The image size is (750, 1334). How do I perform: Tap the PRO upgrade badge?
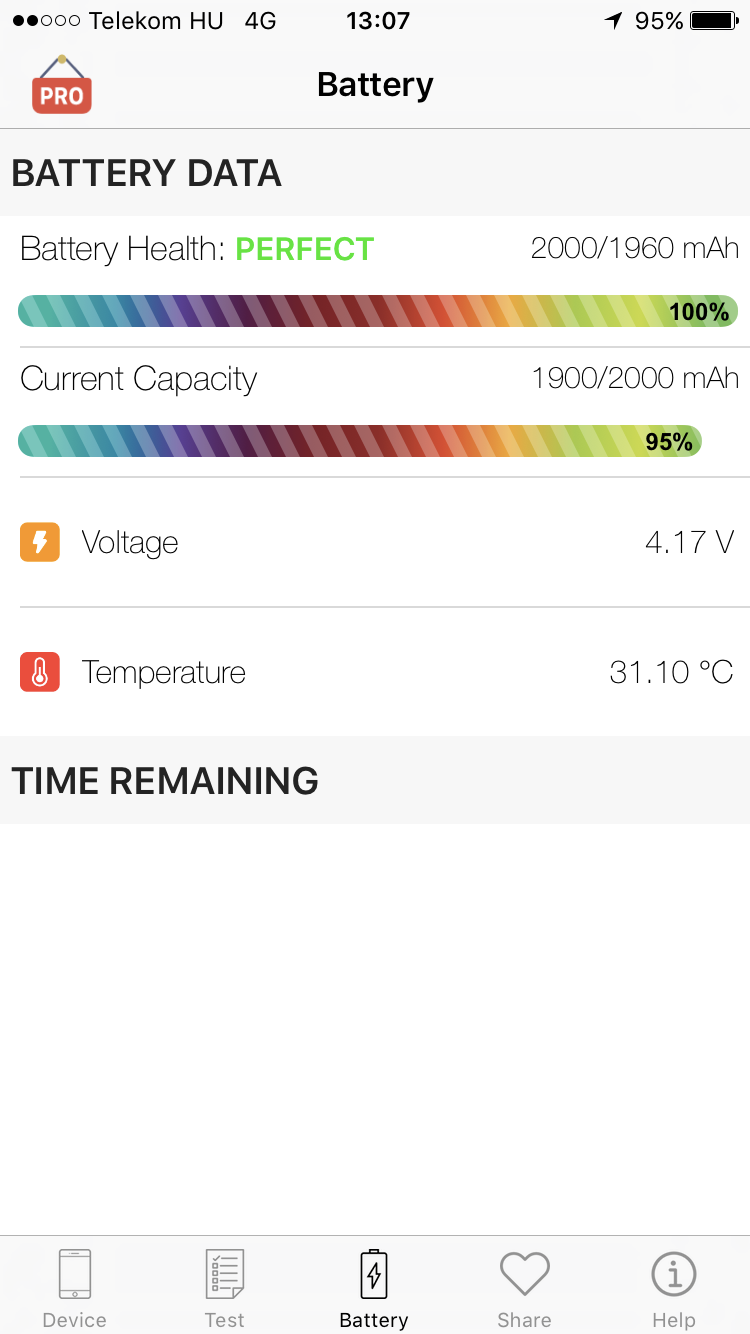[62, 85]
